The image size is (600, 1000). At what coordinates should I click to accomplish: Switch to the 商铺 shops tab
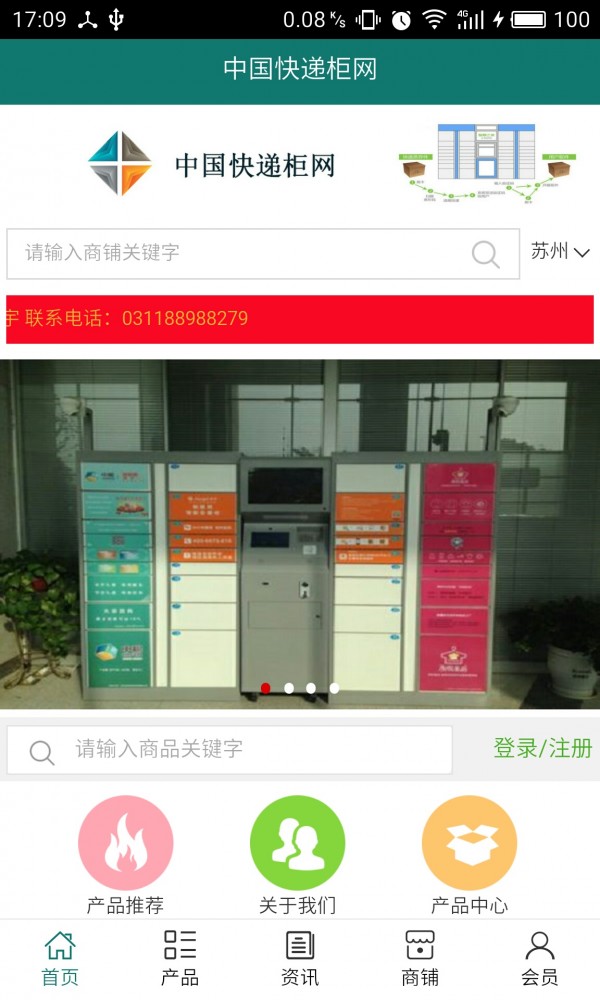(420, 958)
